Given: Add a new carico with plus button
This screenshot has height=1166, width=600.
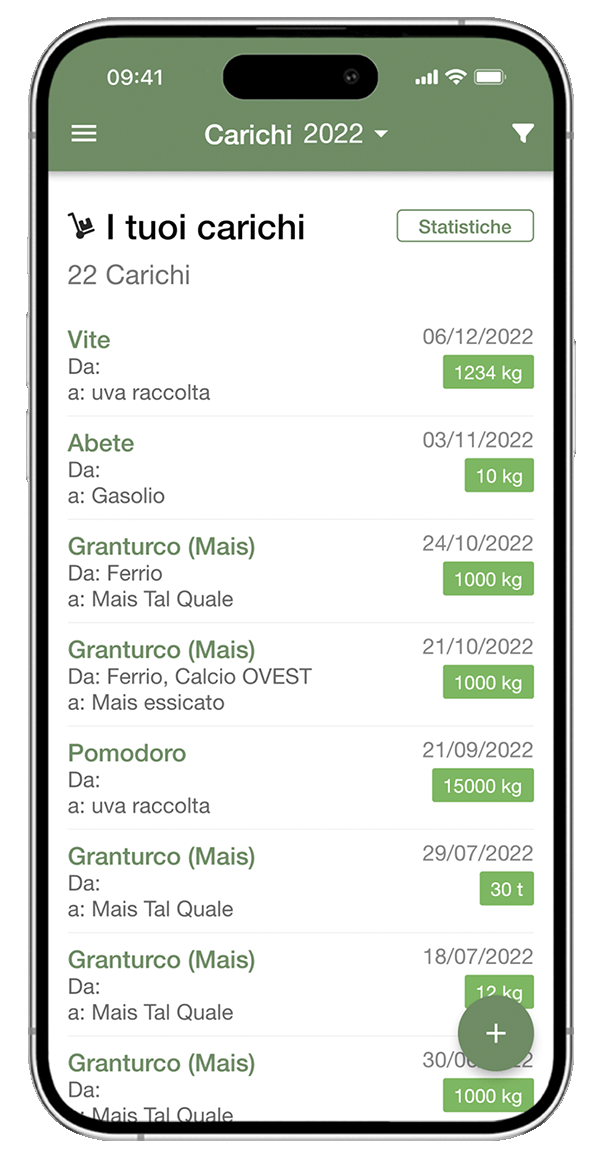Looking at the screenshot, I should [496, 1034].
